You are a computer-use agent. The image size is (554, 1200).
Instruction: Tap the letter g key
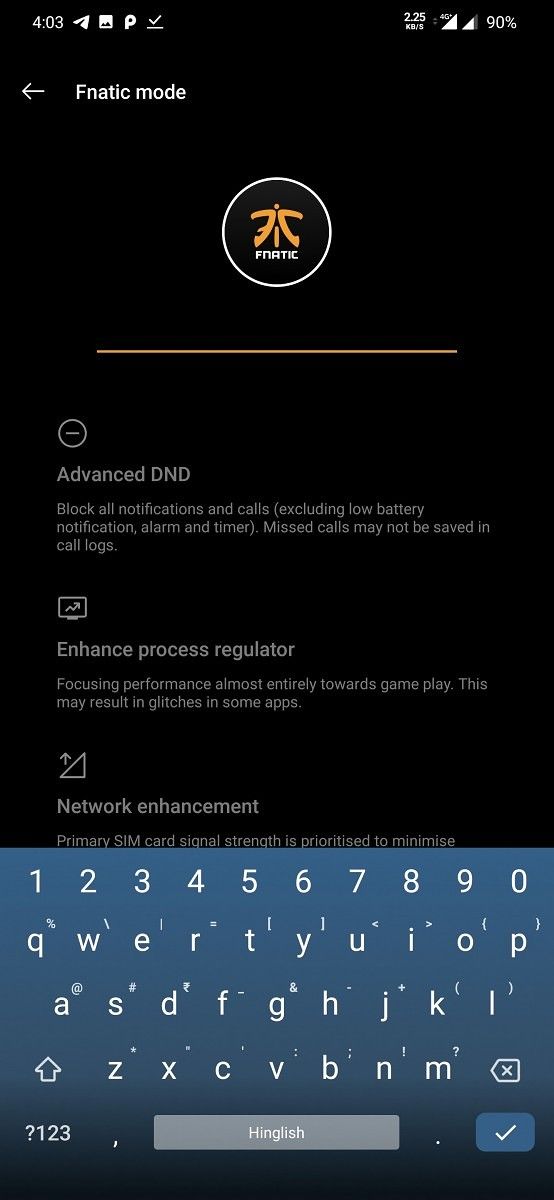(x=277, y=1005)
